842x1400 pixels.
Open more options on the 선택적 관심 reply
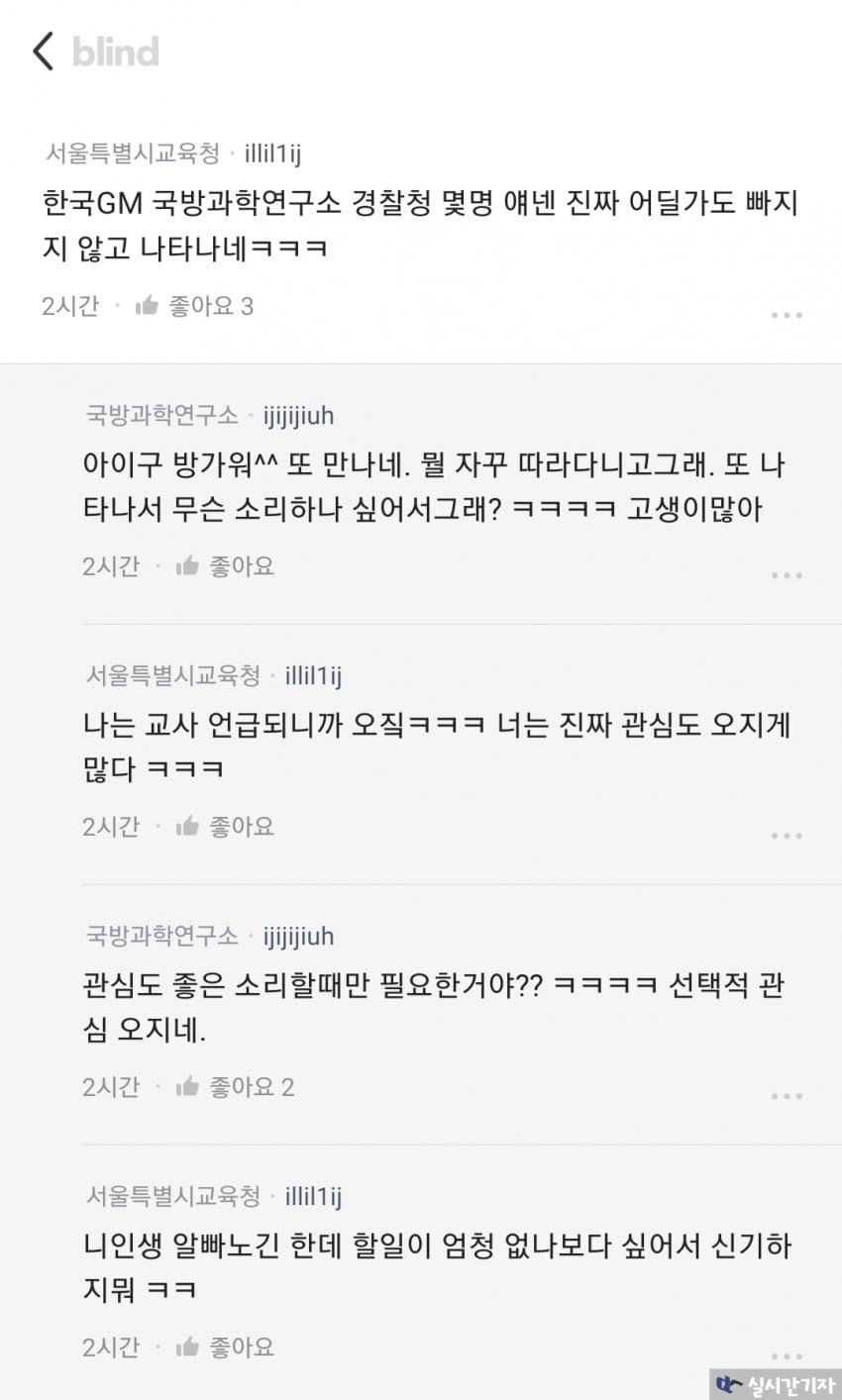(786, 1096)
